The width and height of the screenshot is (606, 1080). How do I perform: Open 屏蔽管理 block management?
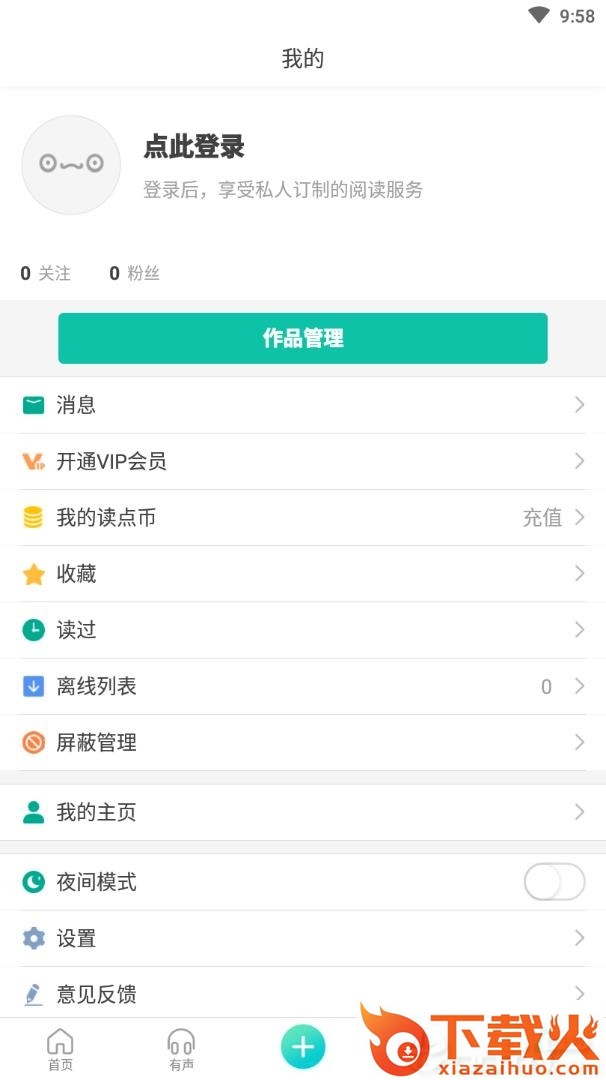click(302, 742)
